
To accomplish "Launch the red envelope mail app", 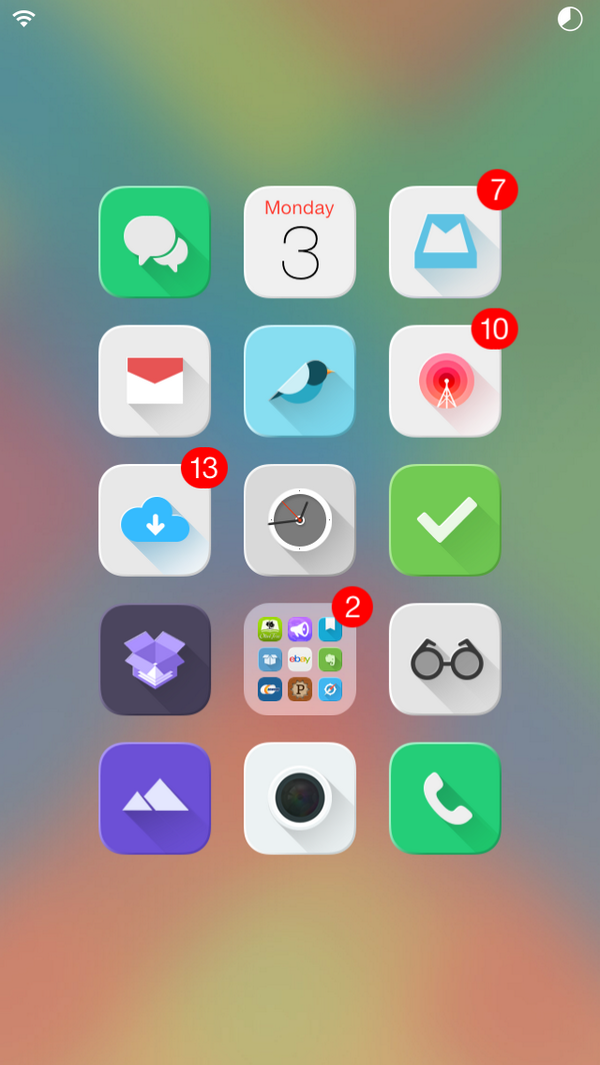I will pos(155,381).
